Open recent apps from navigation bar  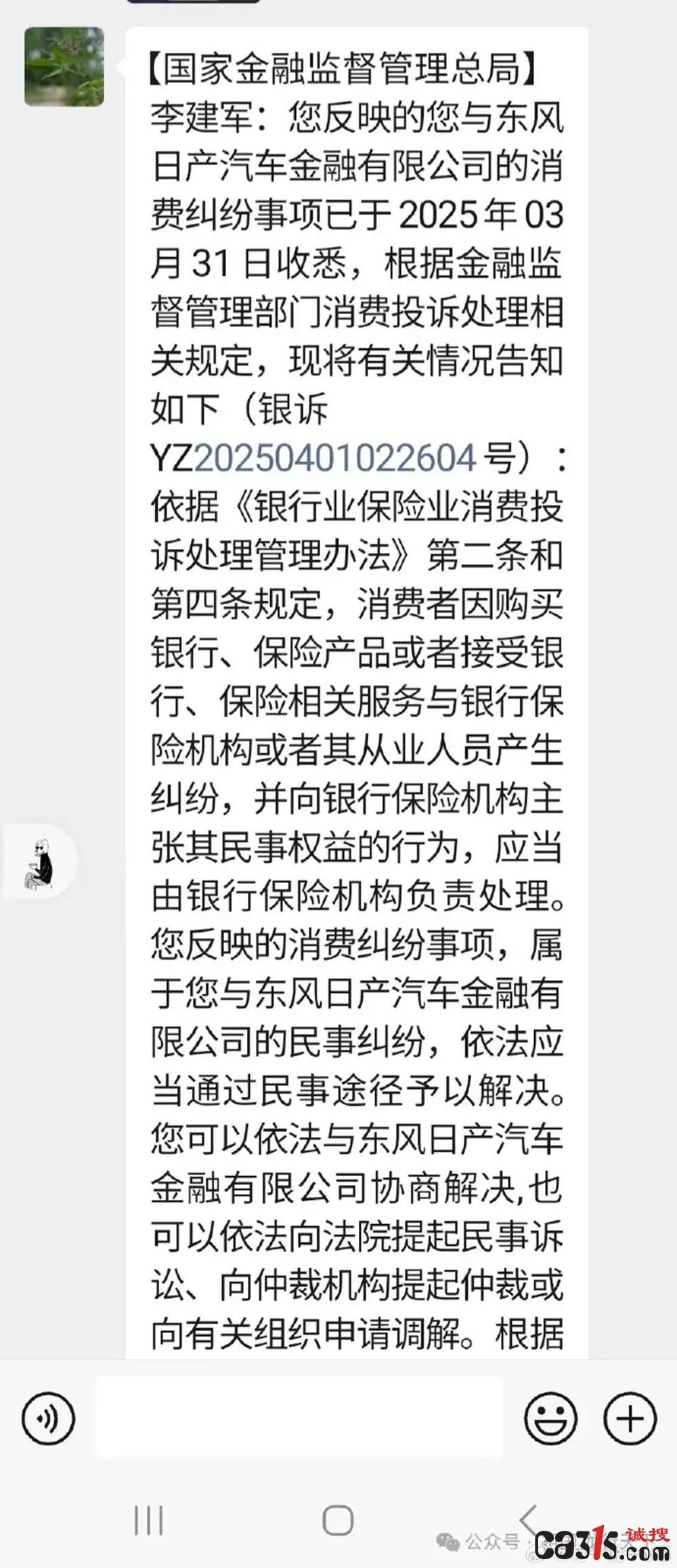(x=148, y=1521)
